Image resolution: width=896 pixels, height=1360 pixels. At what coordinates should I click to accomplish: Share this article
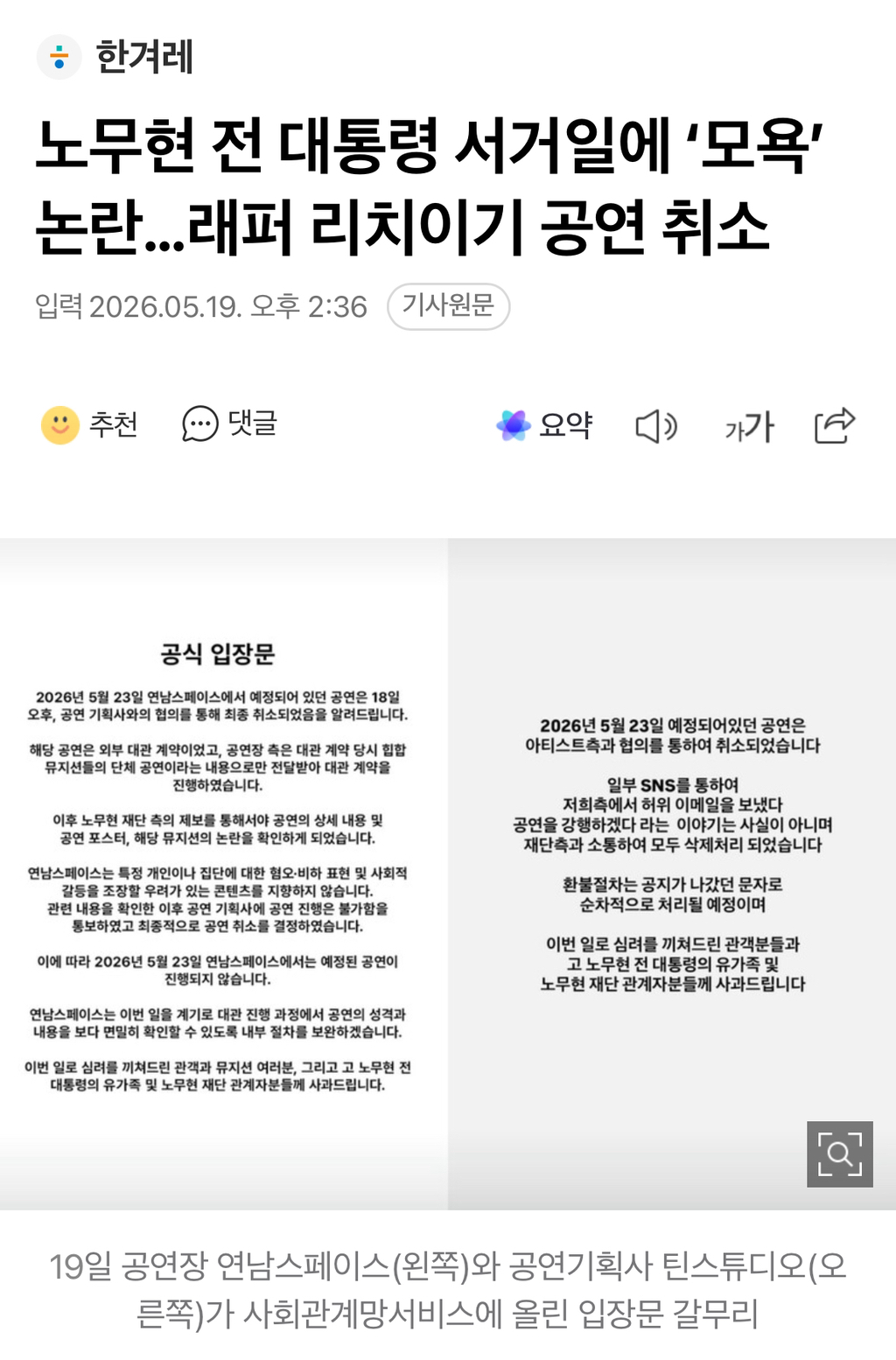pyautogui.click(x=834, y=426)
